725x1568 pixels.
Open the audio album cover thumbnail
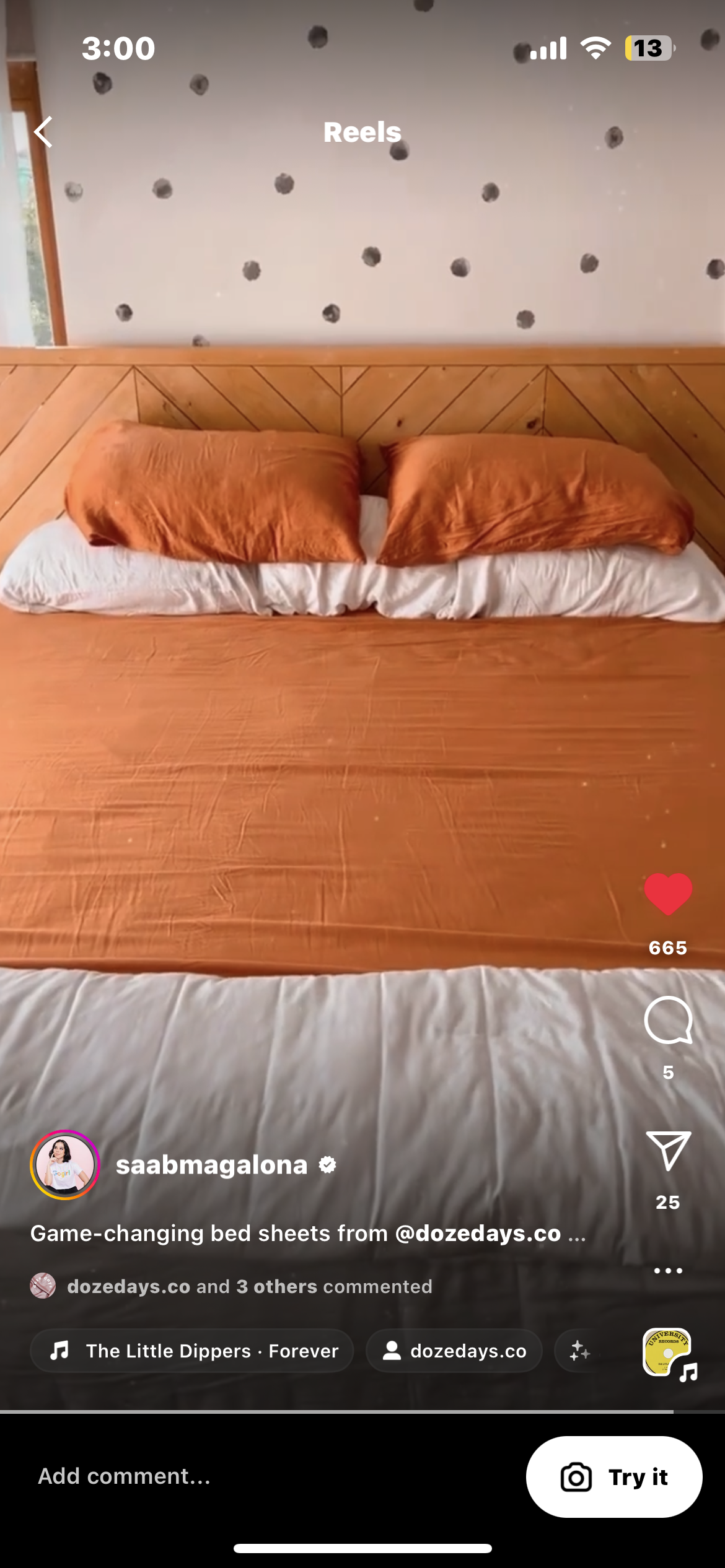[668, 1353]
